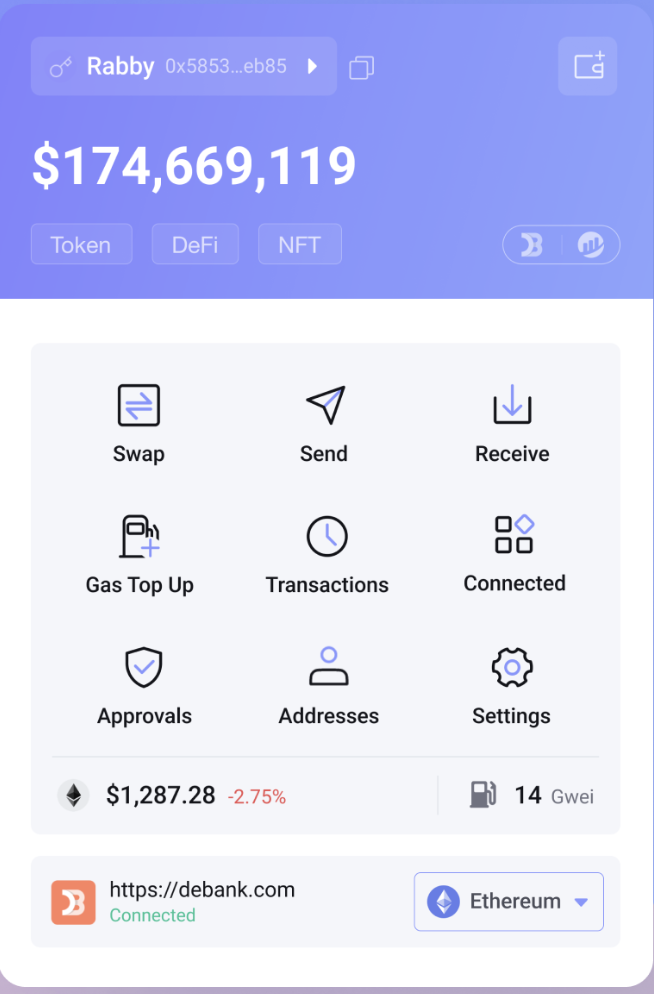
Task: Open Swap
Action: [x=139, y=424]
